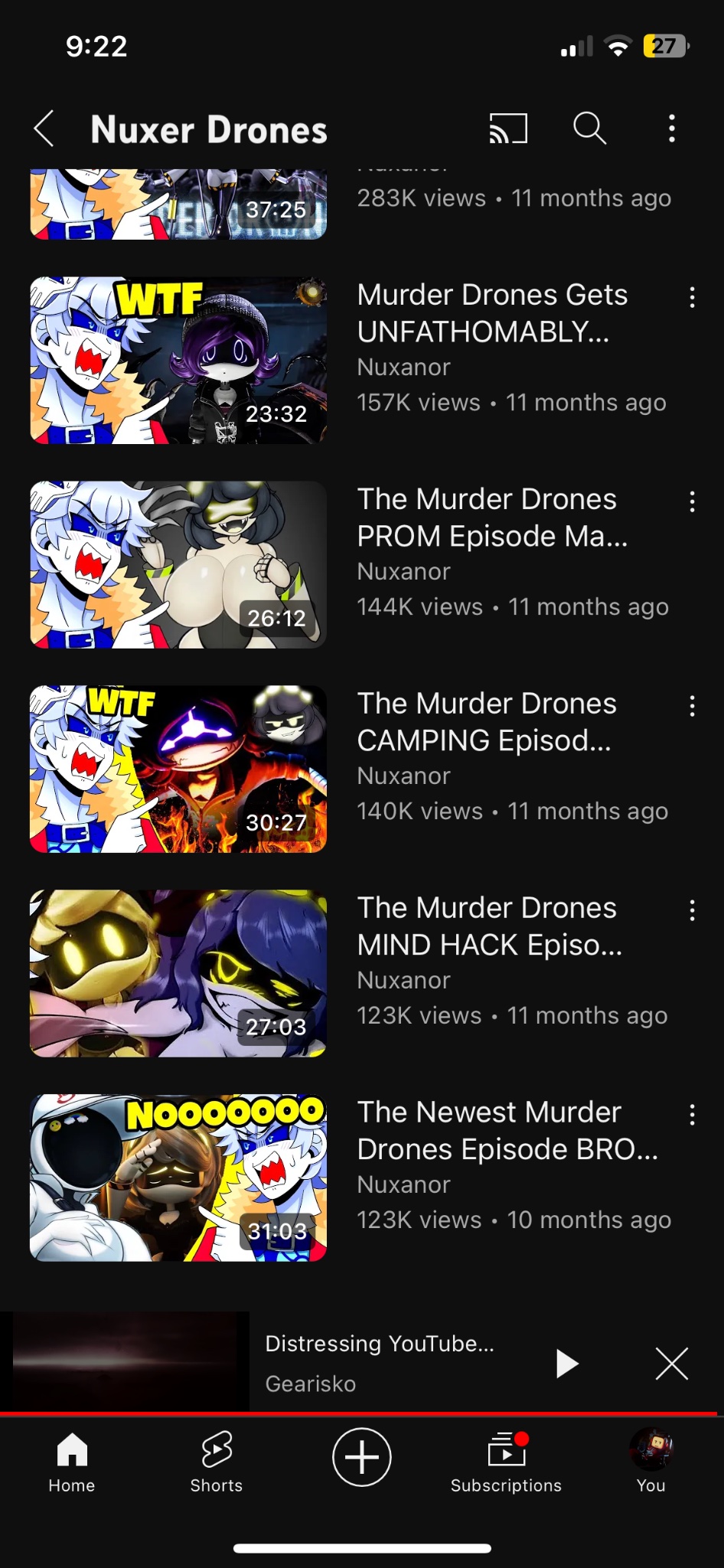Image resolution: width=724 pixels, height=1568 pixels.
Task: Play The Murder Drones CAMPING Episode video
Action: coord(178,769)
